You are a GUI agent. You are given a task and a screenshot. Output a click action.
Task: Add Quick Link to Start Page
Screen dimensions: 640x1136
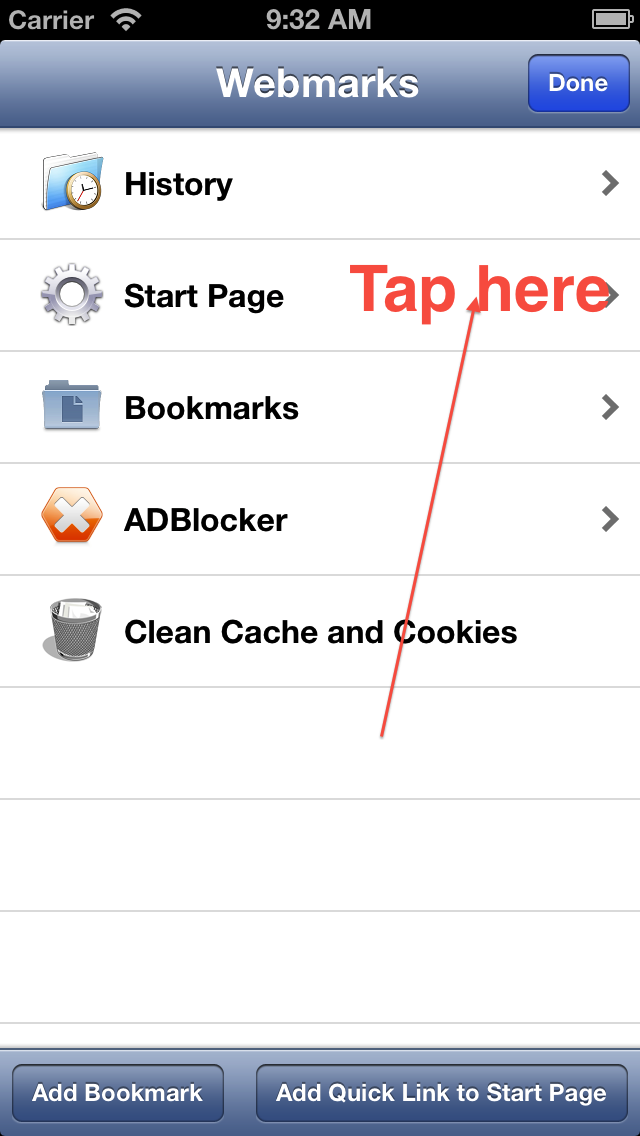[441, 1093]
